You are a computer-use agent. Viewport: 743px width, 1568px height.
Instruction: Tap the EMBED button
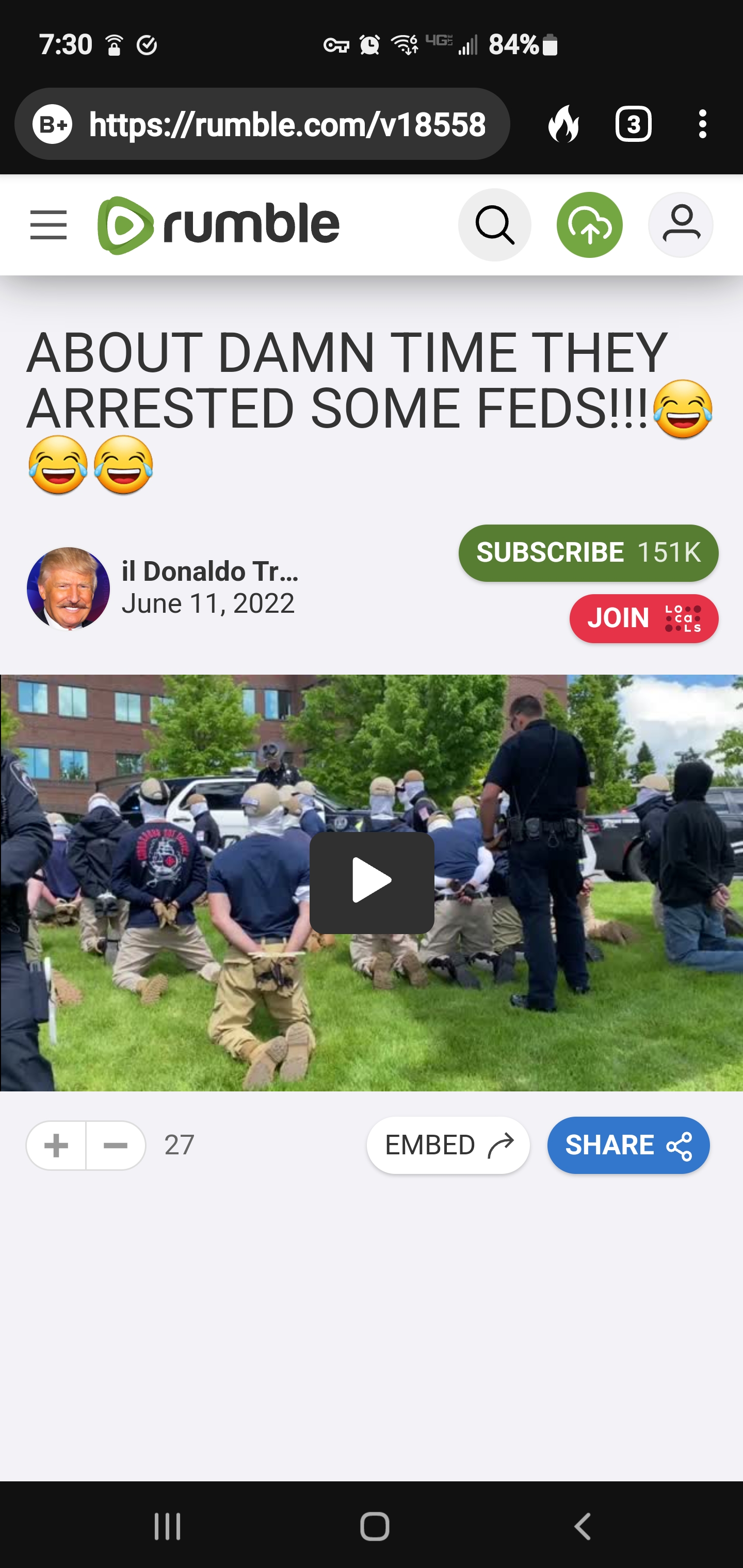click(x=448, y=1146)
